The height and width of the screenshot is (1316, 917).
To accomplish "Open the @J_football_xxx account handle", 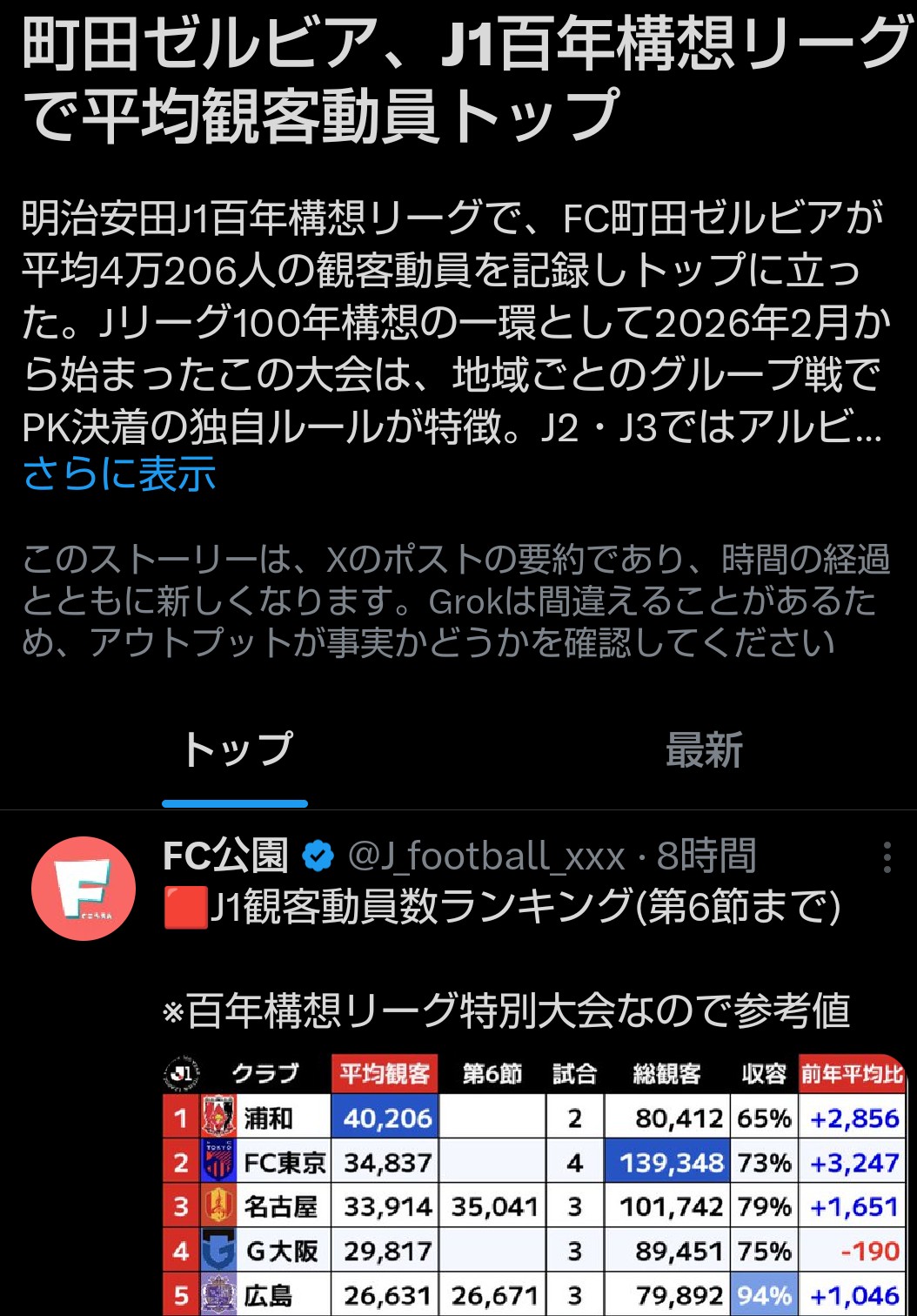I will point(485,856).
